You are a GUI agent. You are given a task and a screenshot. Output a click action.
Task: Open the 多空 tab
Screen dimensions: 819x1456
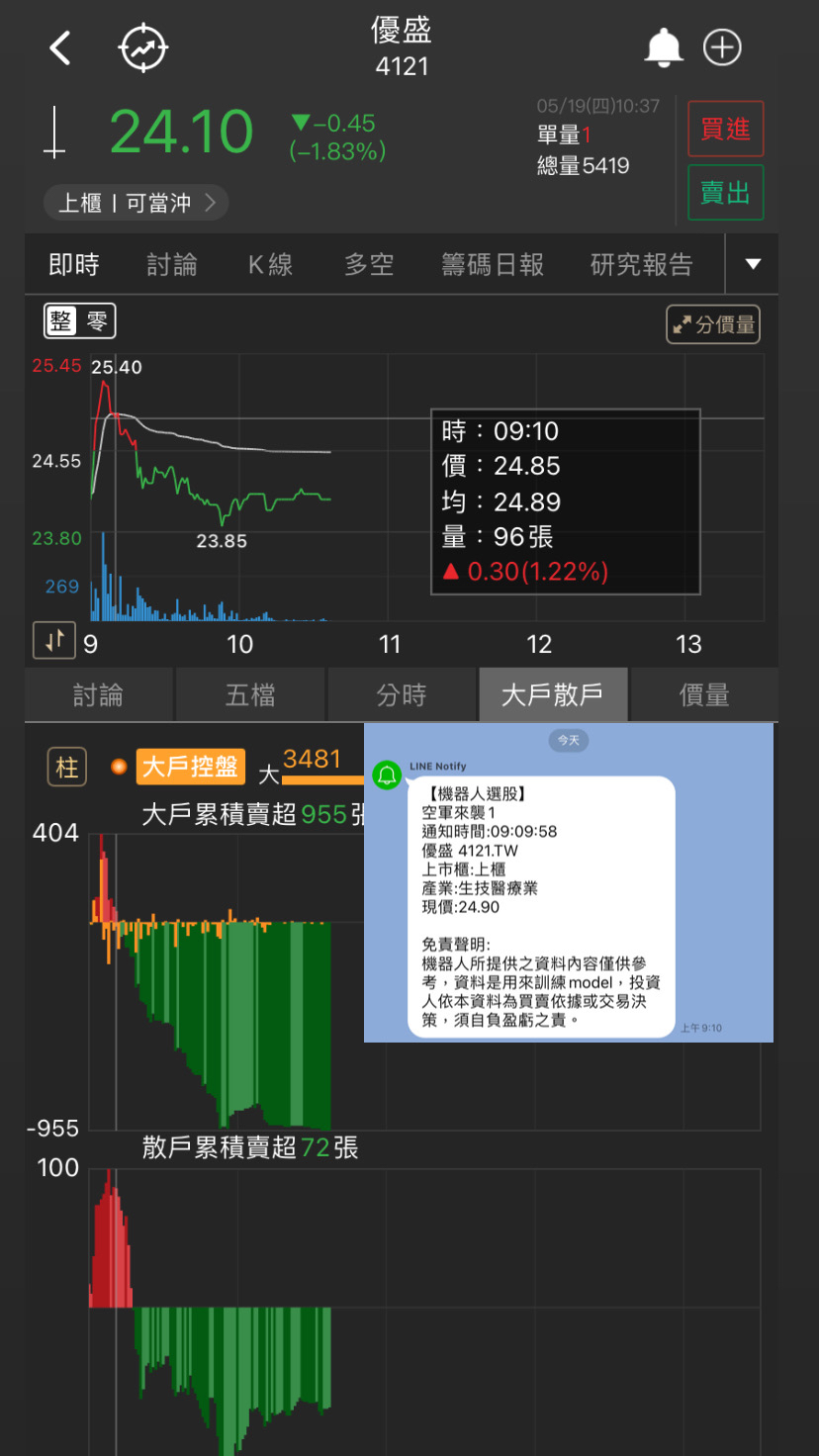[369, 265]
